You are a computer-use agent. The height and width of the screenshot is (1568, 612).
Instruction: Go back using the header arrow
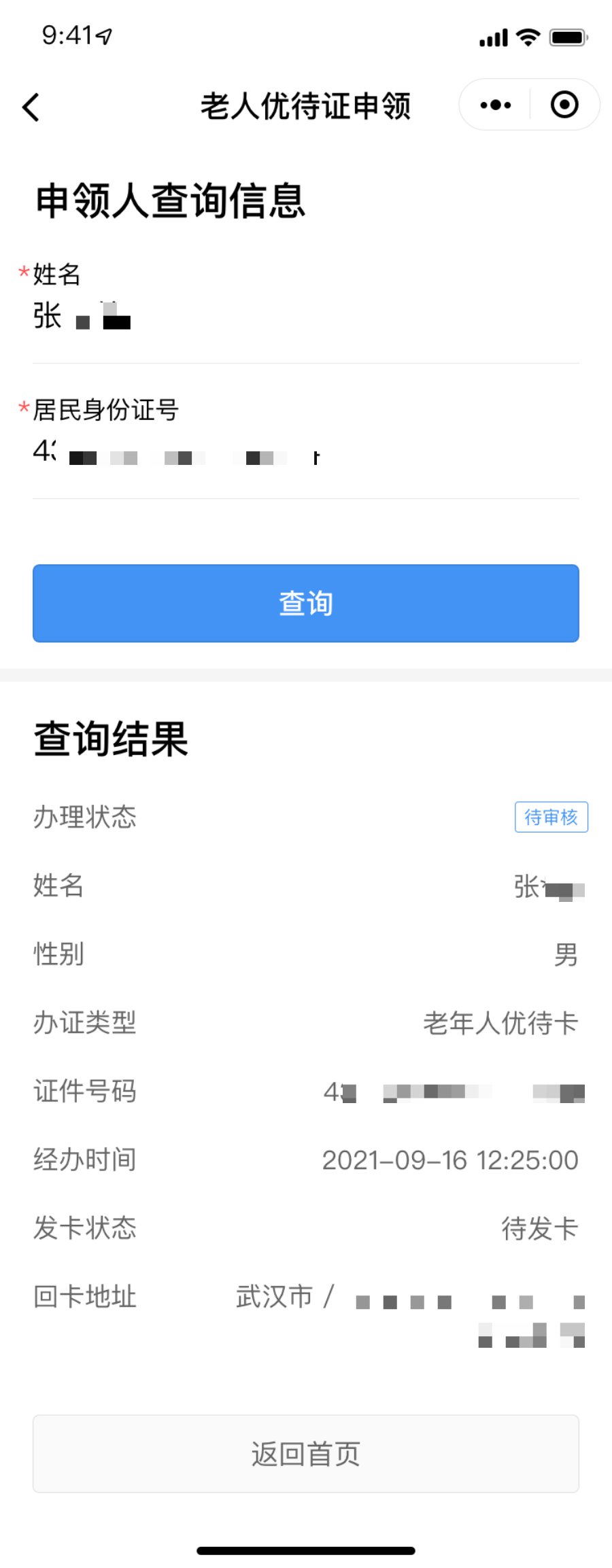tap(31, 107)
